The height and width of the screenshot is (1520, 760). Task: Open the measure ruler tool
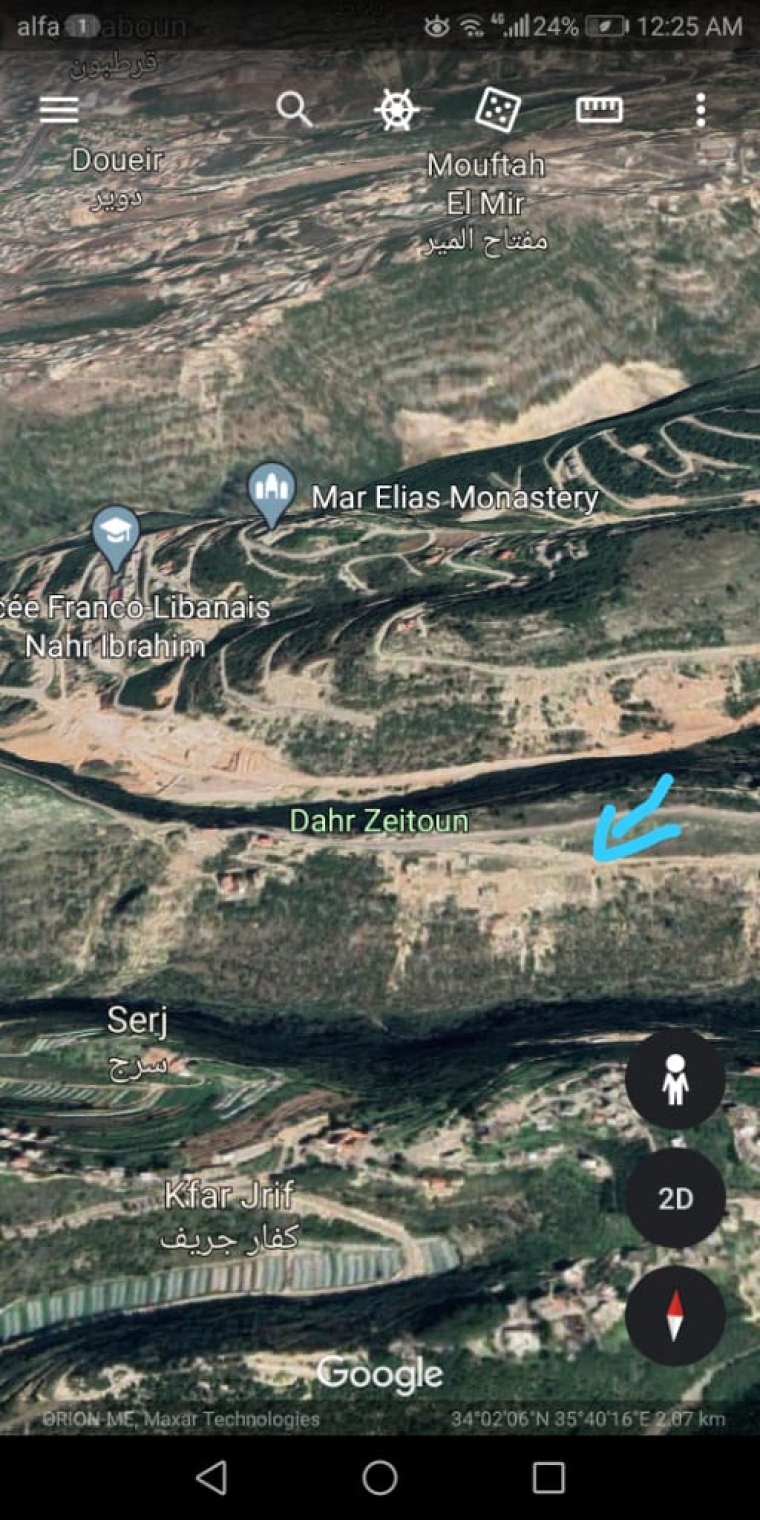pos(599,110)
